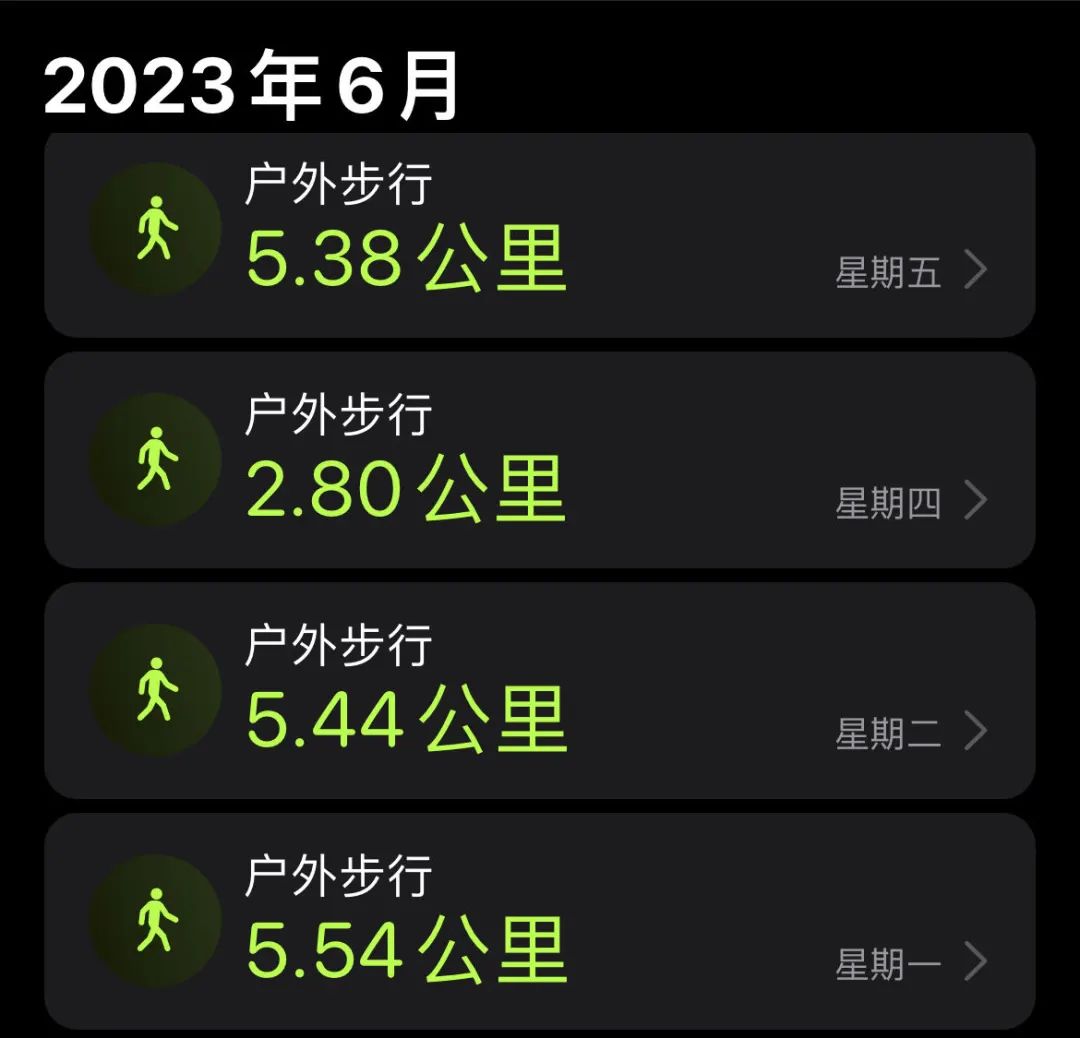This screenshot has width=1080, height=1038.
Task: Open the 5.44 公里 outdoor walk from 星期二
Action: point(540,690)
